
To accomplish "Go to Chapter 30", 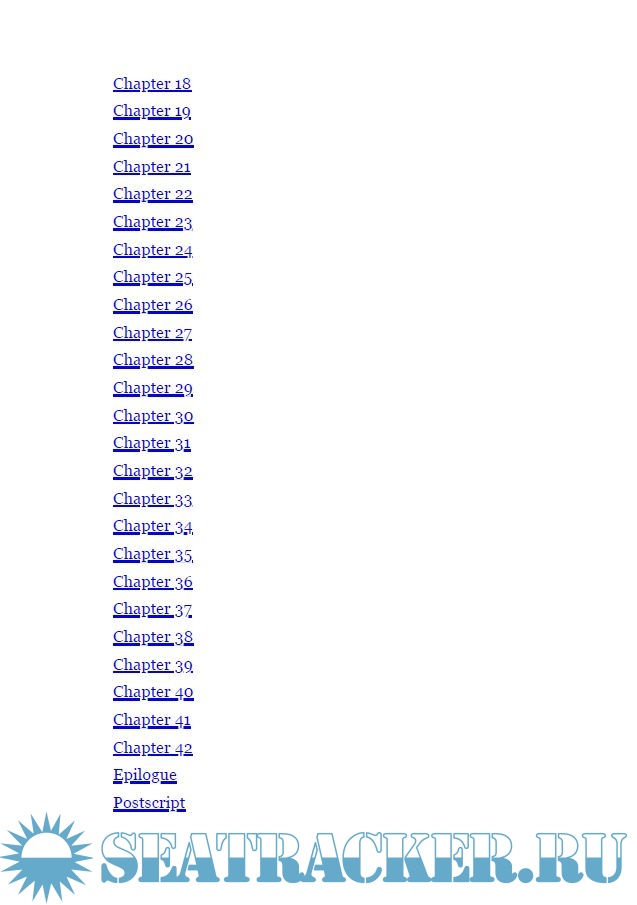I will tap(153, 416).
